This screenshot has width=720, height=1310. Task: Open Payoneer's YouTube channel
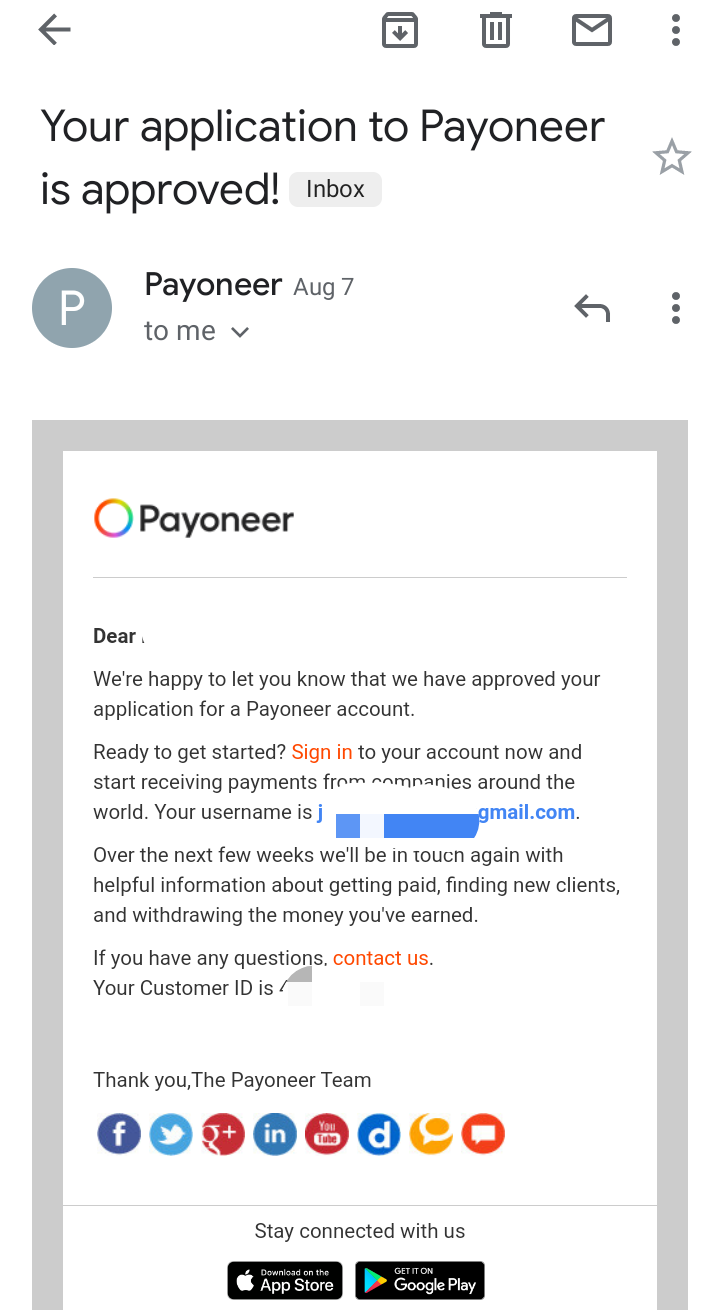coord(327,1134)
